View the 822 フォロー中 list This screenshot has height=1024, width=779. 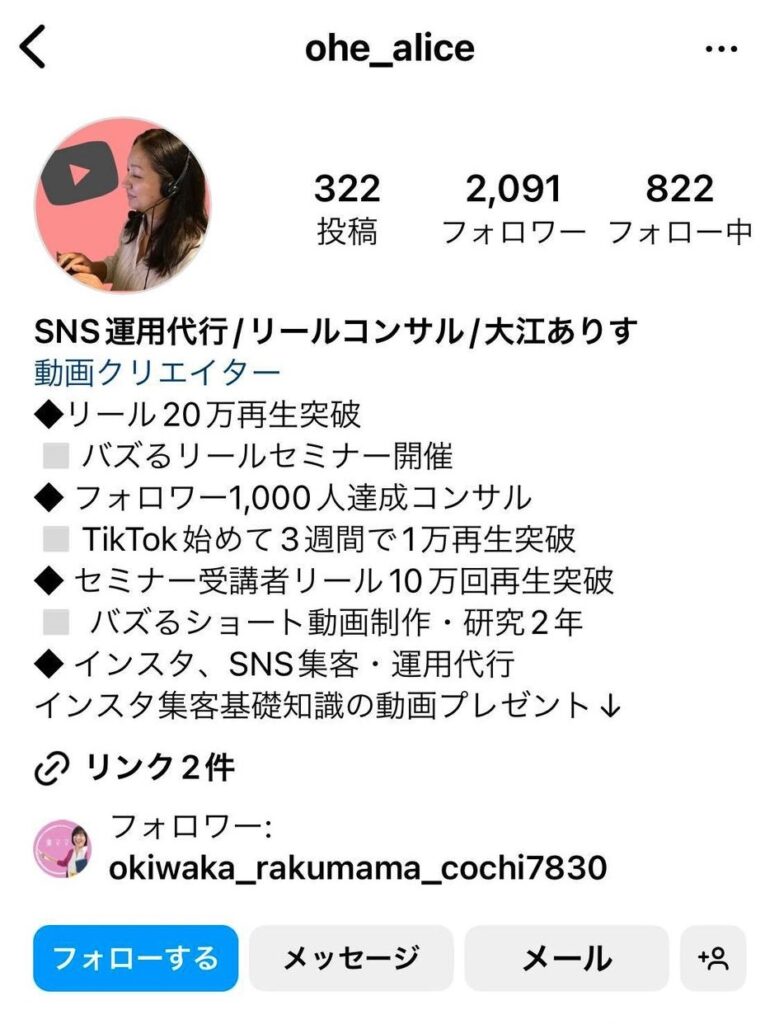click(680, 208)
